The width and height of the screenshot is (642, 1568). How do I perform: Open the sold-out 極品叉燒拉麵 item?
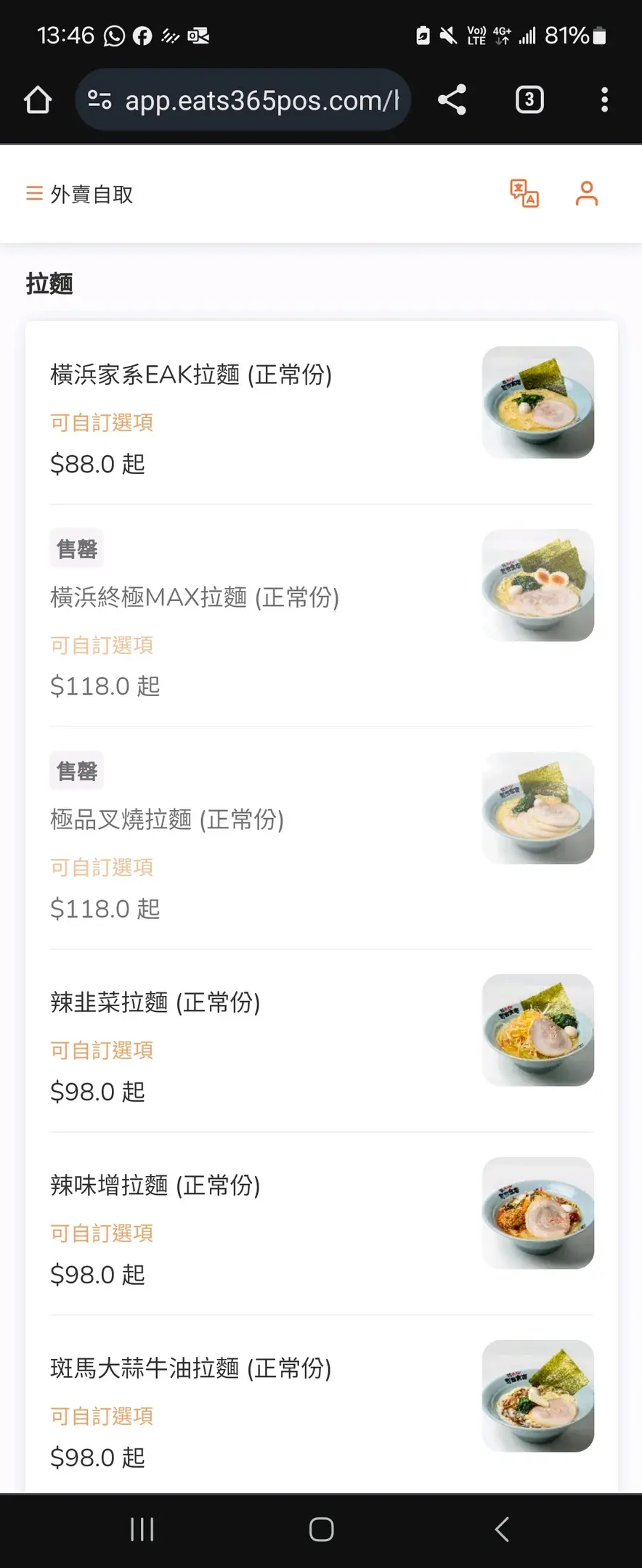(167, 820)
